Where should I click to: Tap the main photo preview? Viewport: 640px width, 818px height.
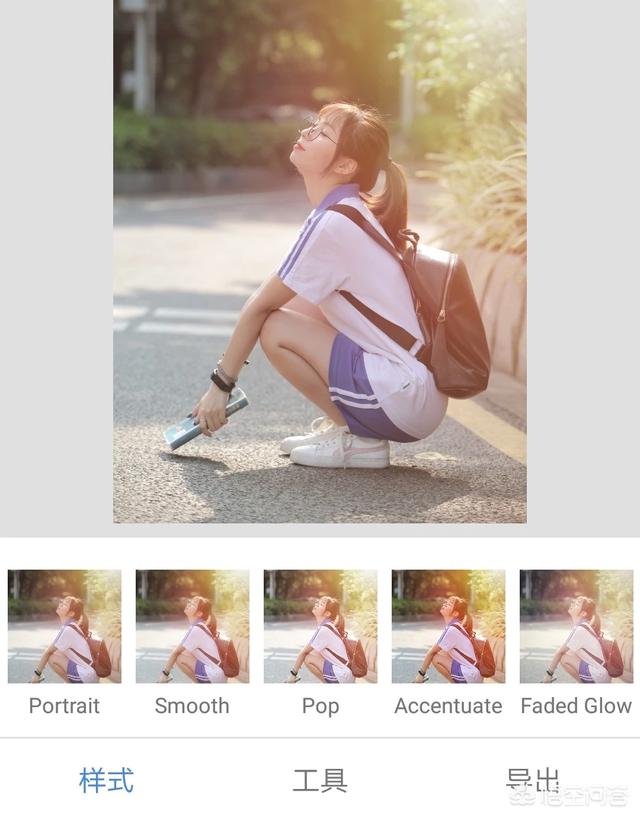[320, 261]
